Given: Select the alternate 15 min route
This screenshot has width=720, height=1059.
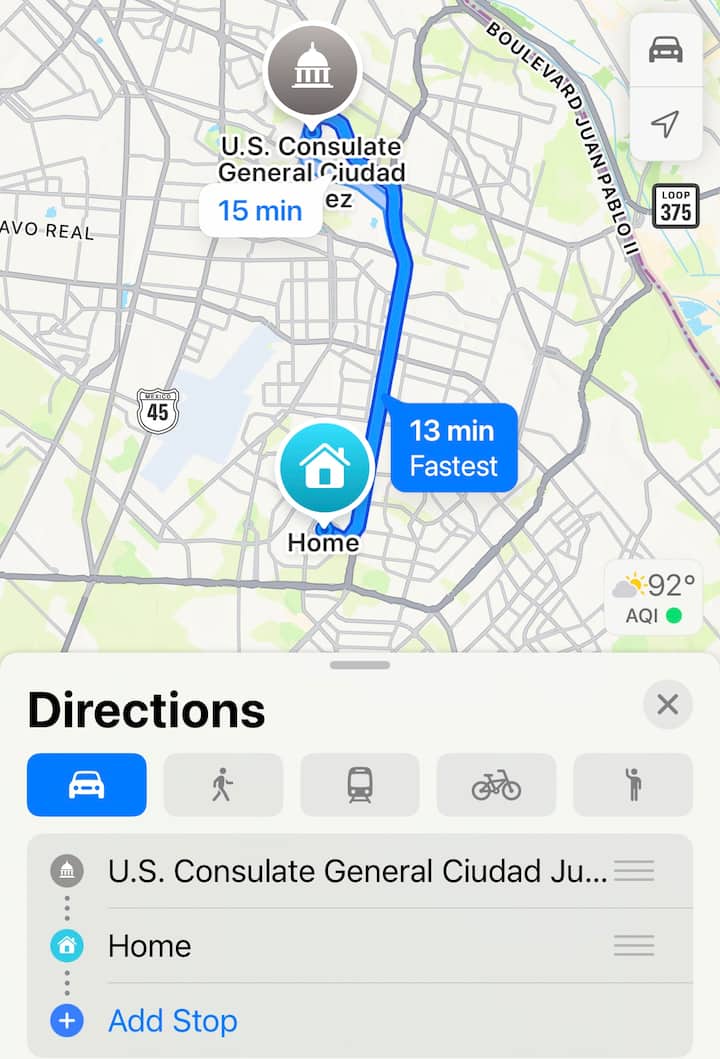Looking at the screenshot, I should 260,210.
